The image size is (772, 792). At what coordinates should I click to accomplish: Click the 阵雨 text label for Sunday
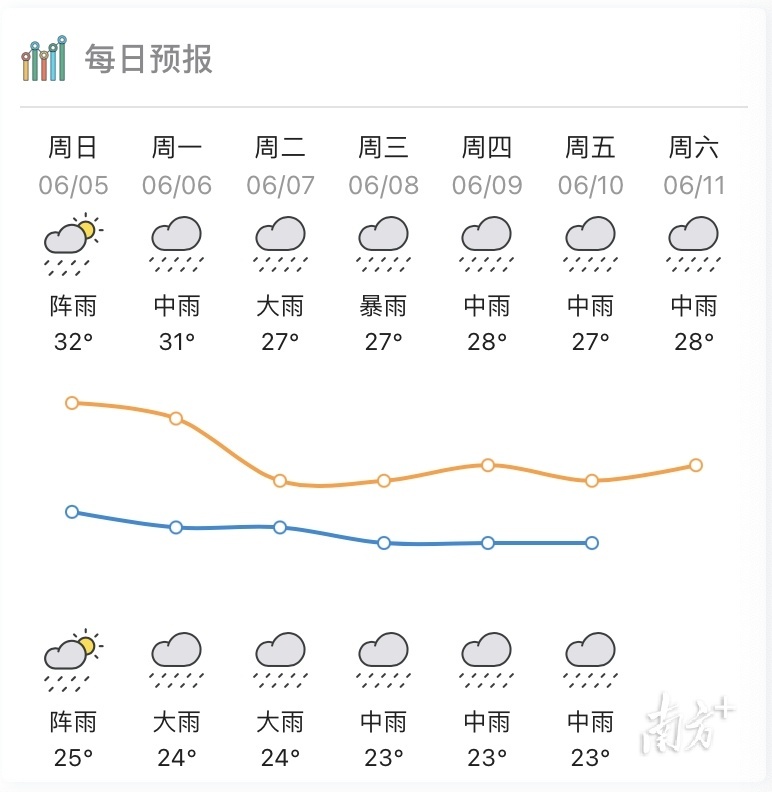coord(70,306)
